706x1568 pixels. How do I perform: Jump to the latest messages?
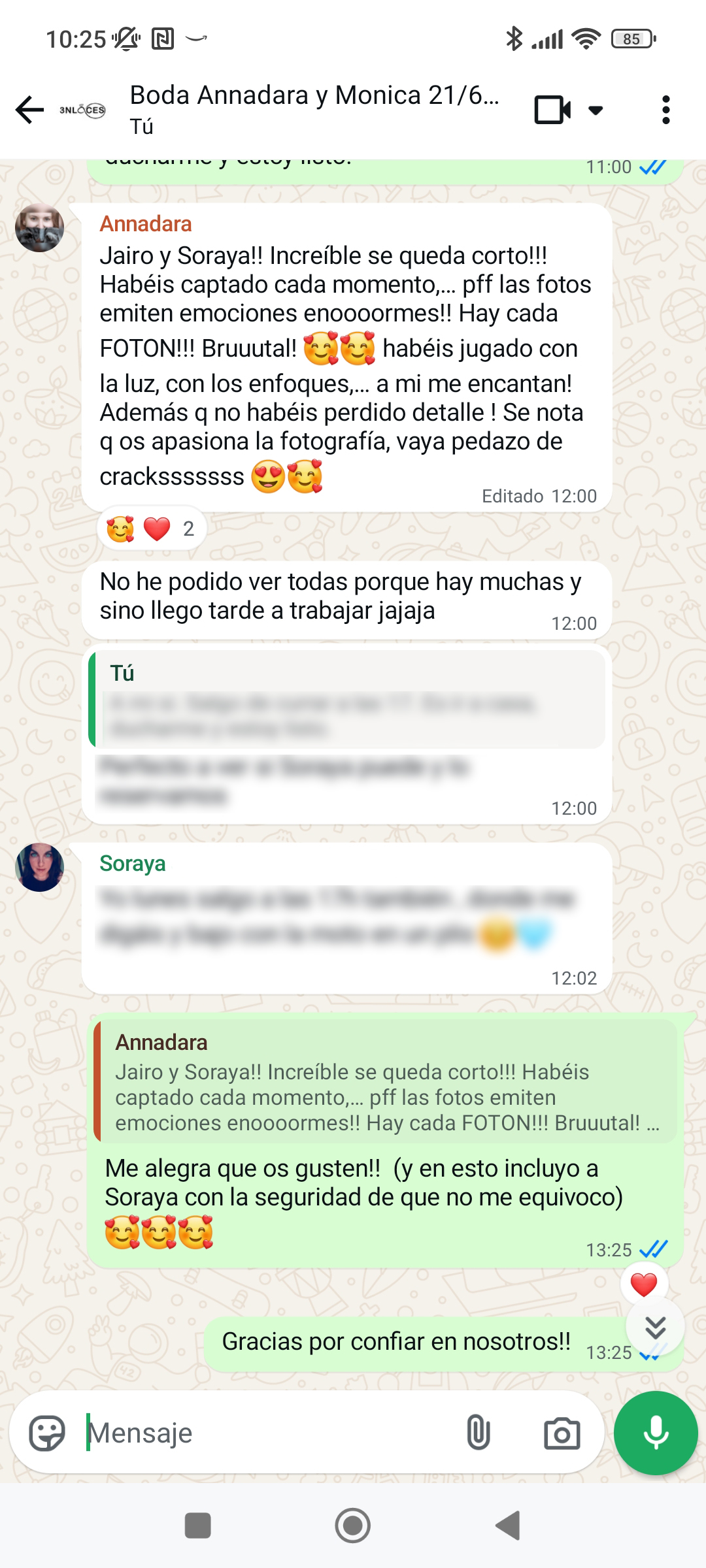coord(655,1327)
